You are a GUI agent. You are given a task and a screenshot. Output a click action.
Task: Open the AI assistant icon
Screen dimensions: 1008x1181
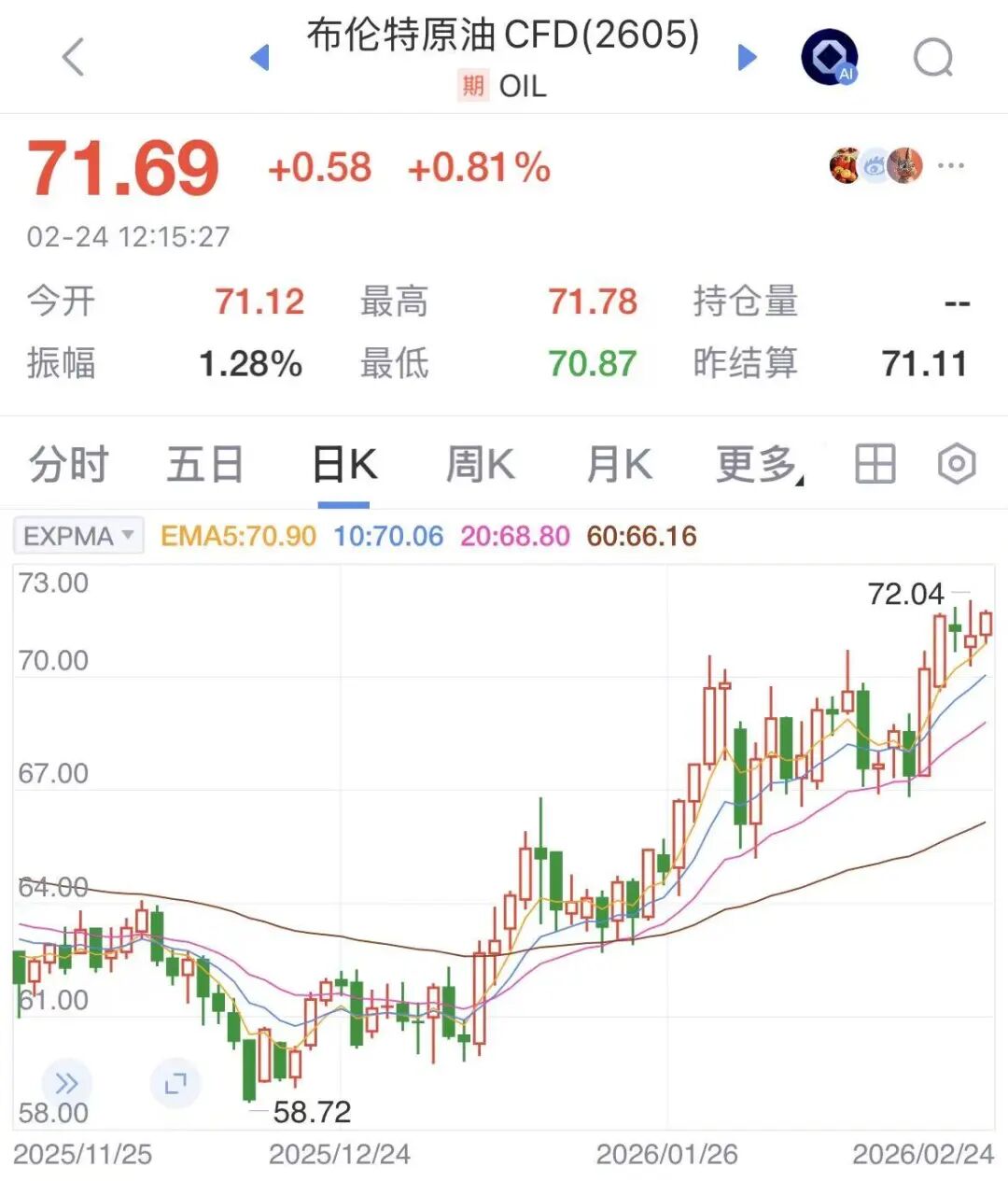click(x=829, y=58)
